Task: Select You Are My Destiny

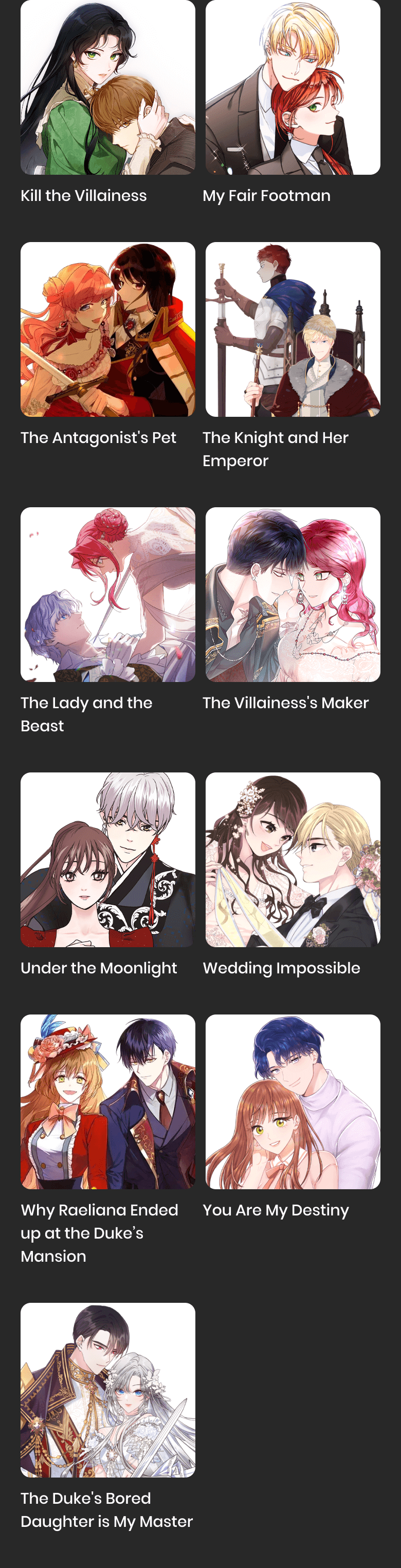Action: click(293, 1101)
